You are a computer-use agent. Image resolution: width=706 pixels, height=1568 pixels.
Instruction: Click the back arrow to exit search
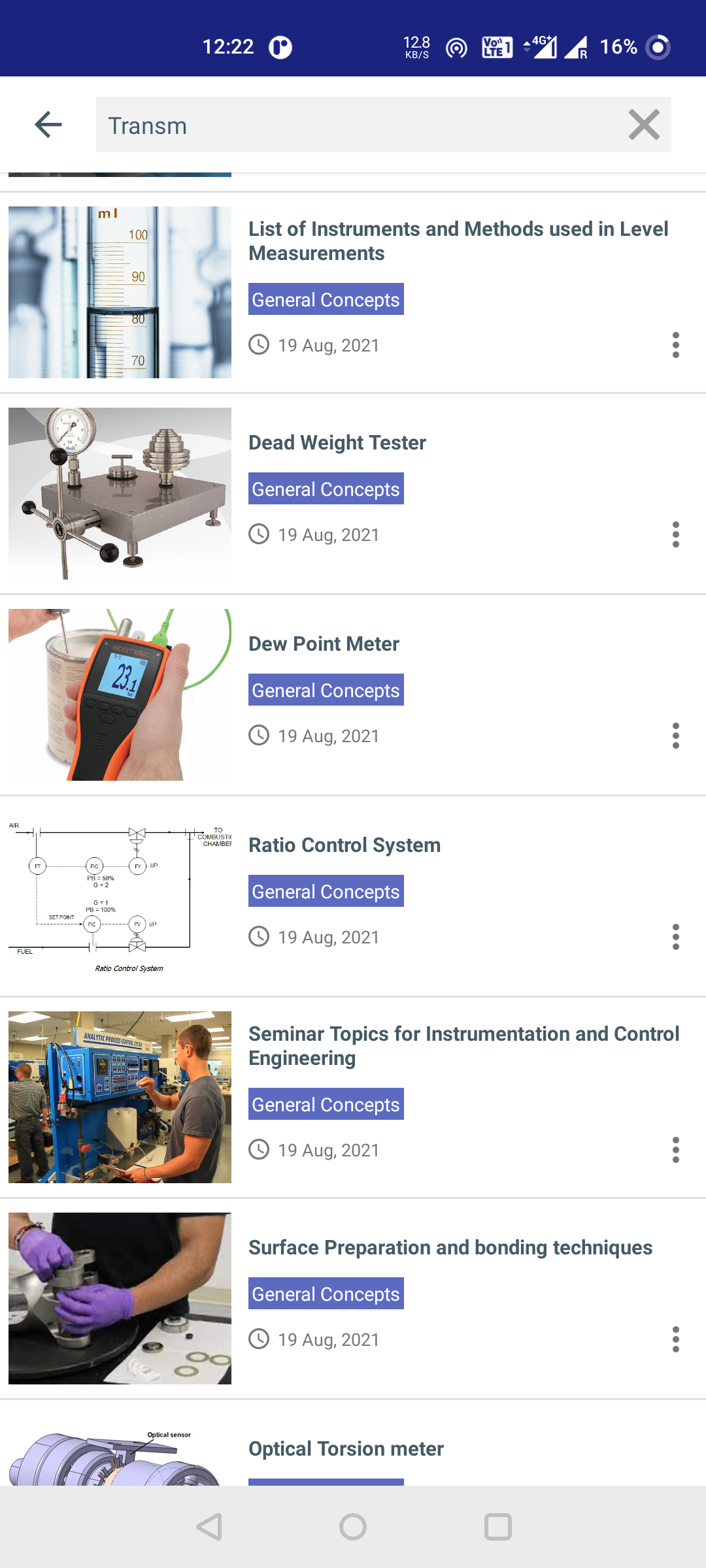point(48,124)
